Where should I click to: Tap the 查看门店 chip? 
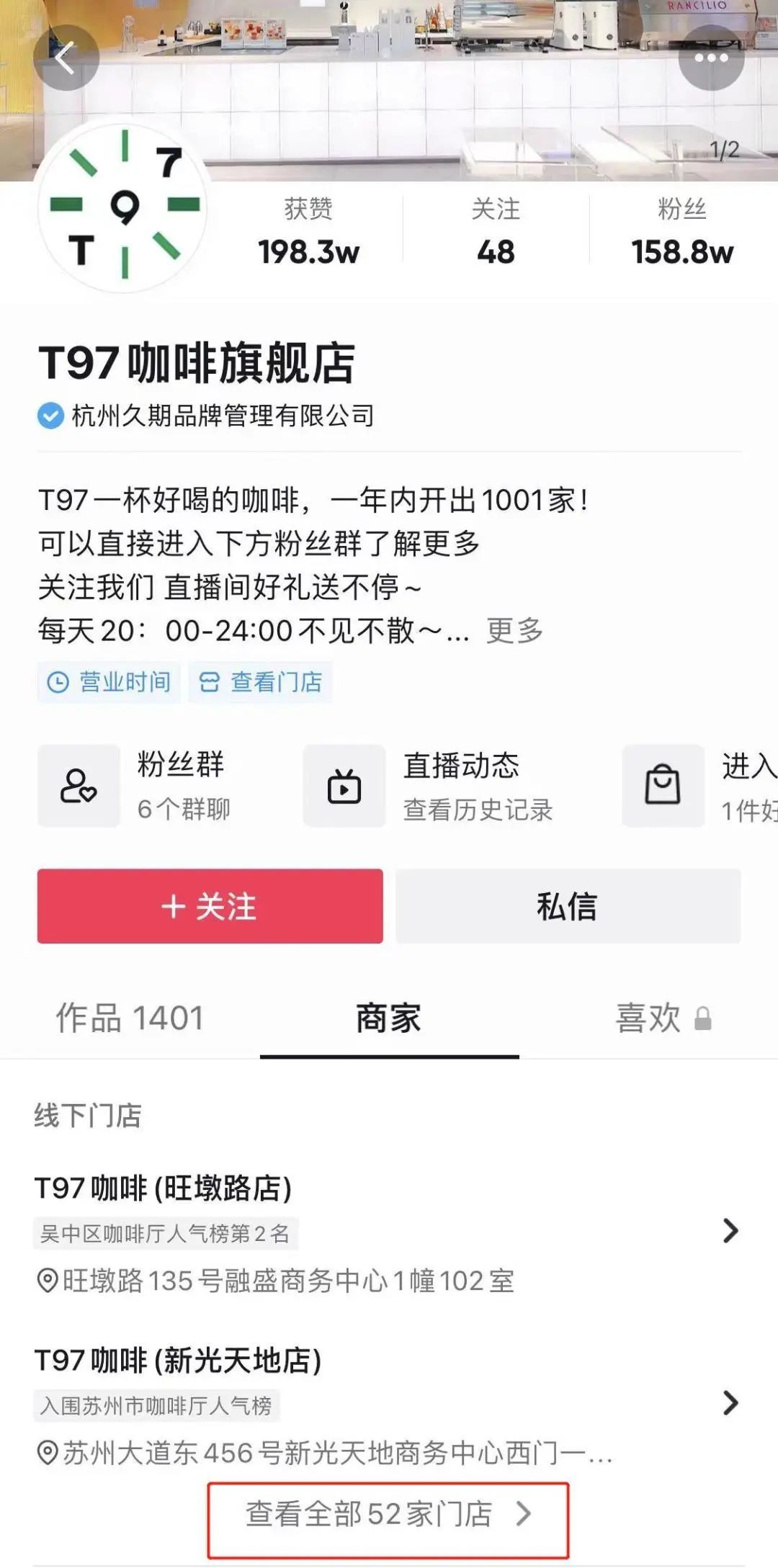[261, 681]
